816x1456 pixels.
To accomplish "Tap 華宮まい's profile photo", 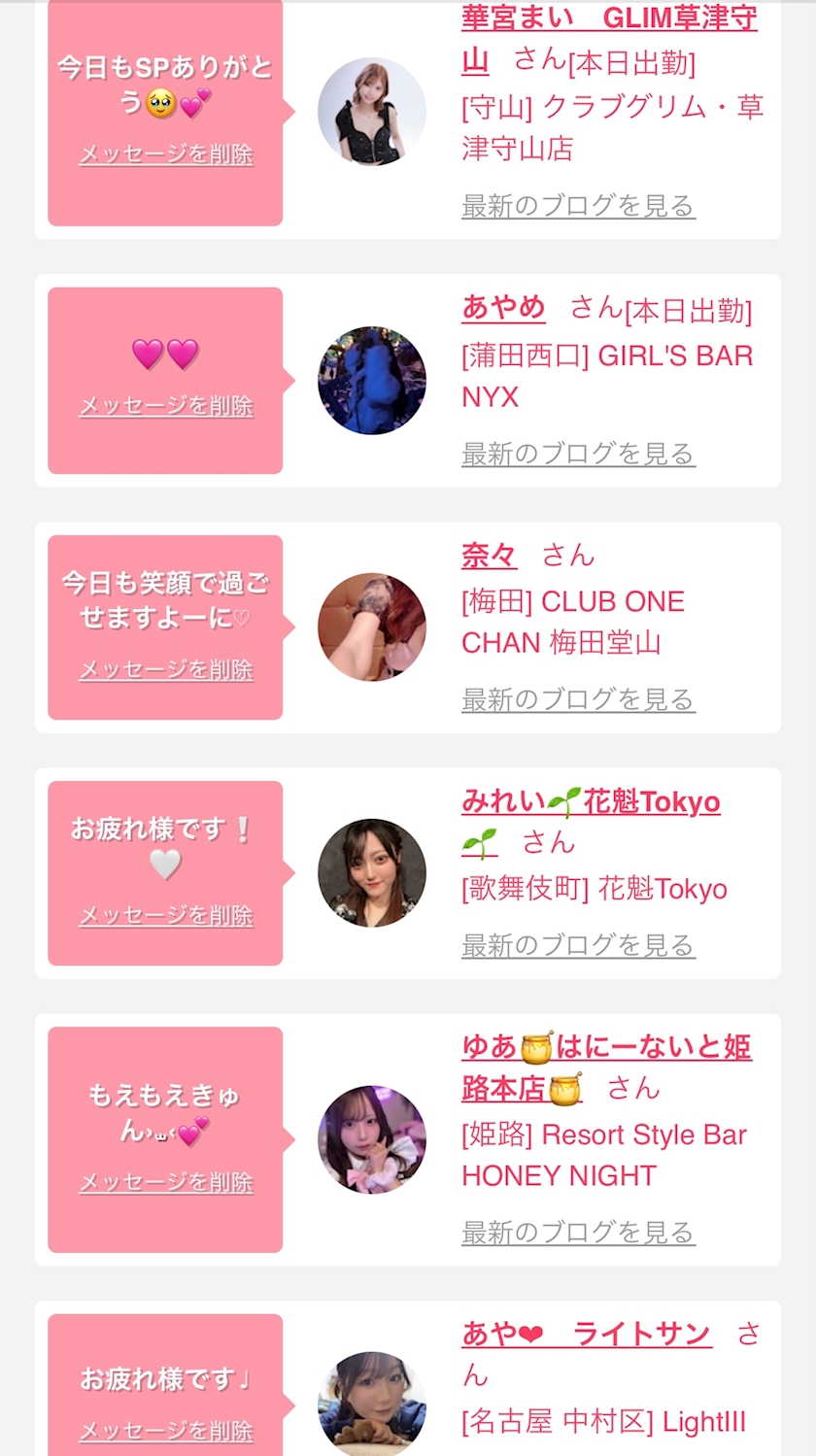I will click(372, 111).
